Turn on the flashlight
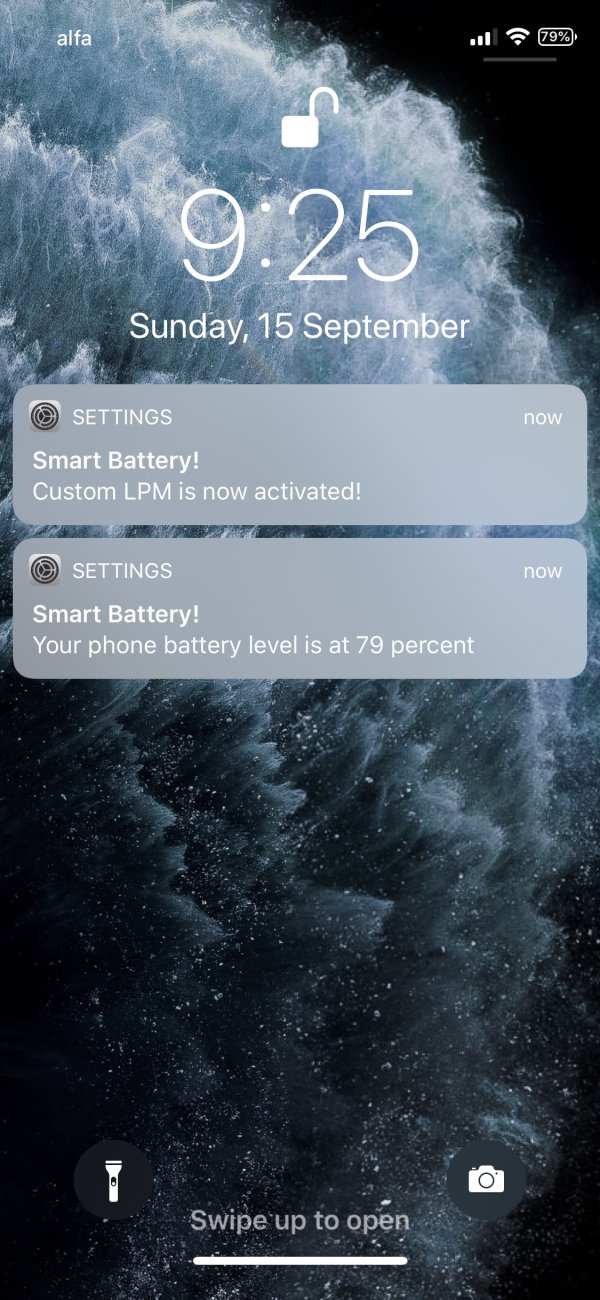The width and height of the screenshot is (600, 1300). (x=114, y=1179)
